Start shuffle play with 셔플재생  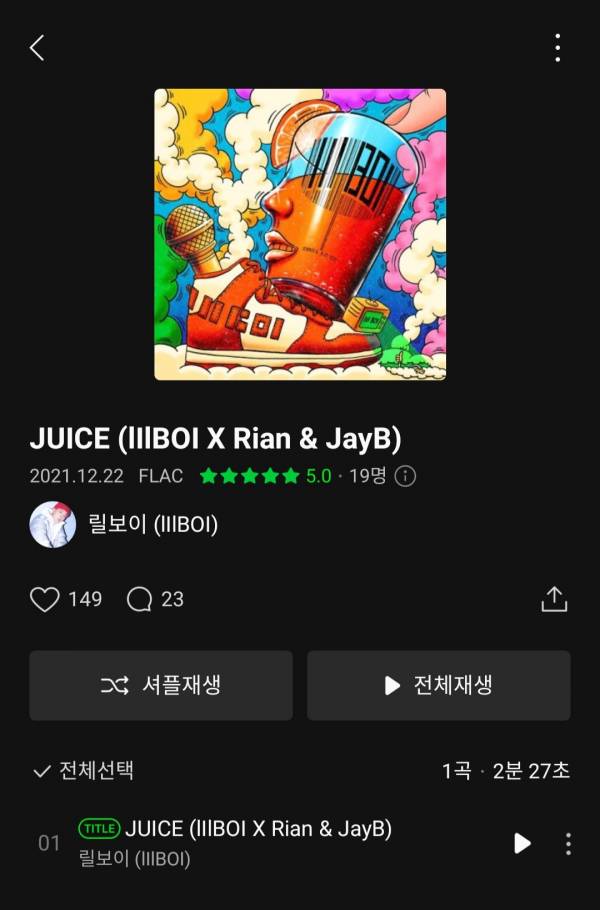point(161,685)
